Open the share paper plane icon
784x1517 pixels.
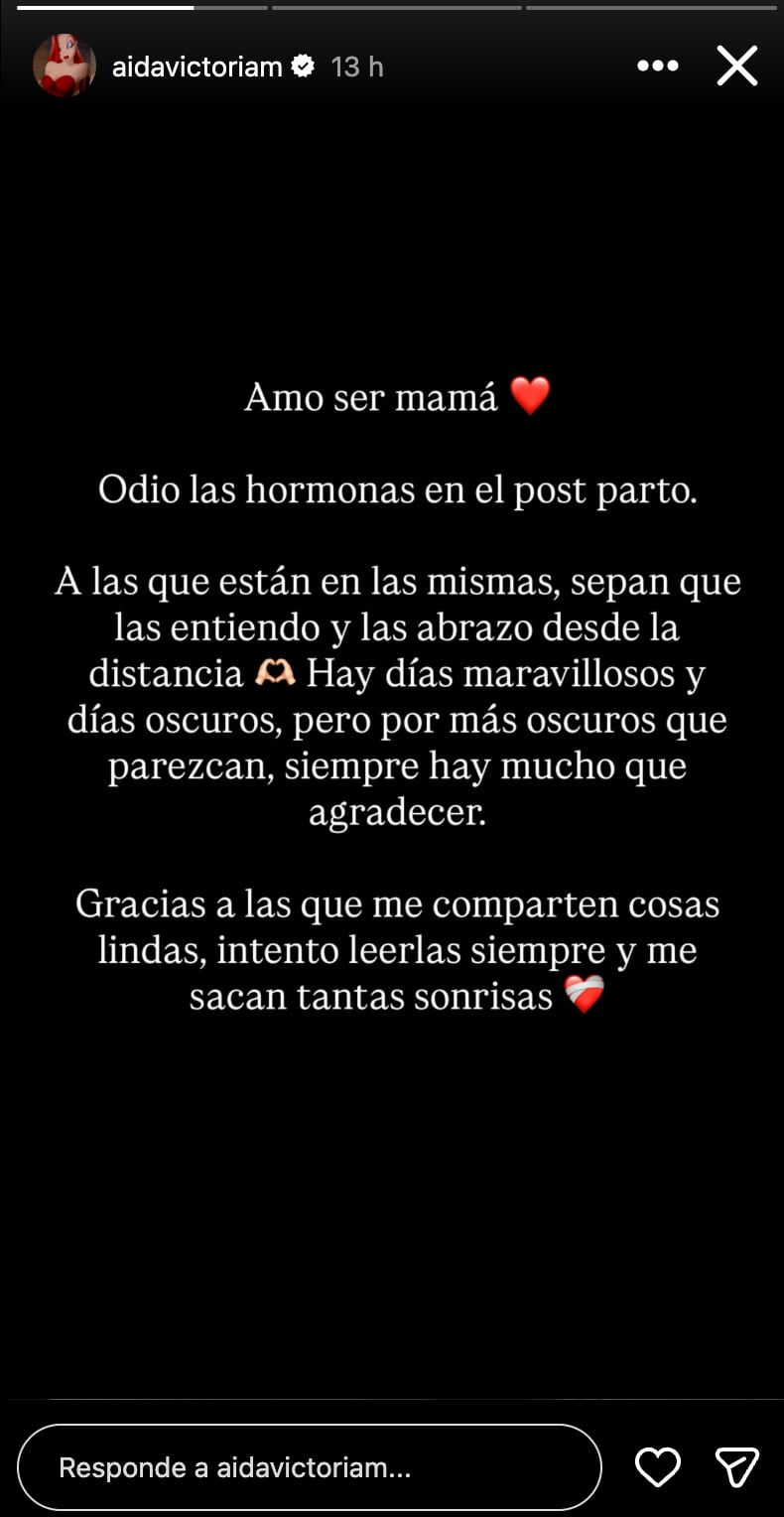736,1465
